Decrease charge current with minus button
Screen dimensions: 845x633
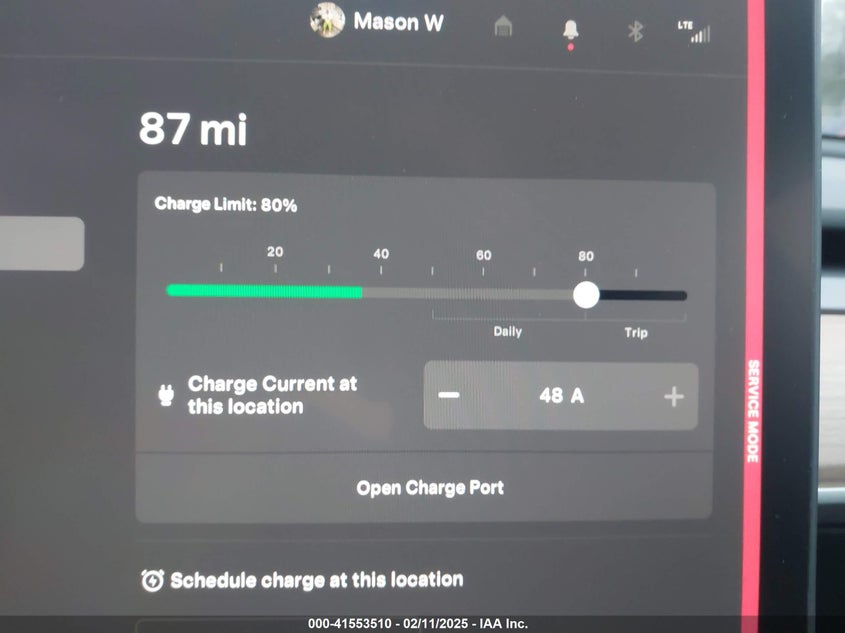point(449,396)
